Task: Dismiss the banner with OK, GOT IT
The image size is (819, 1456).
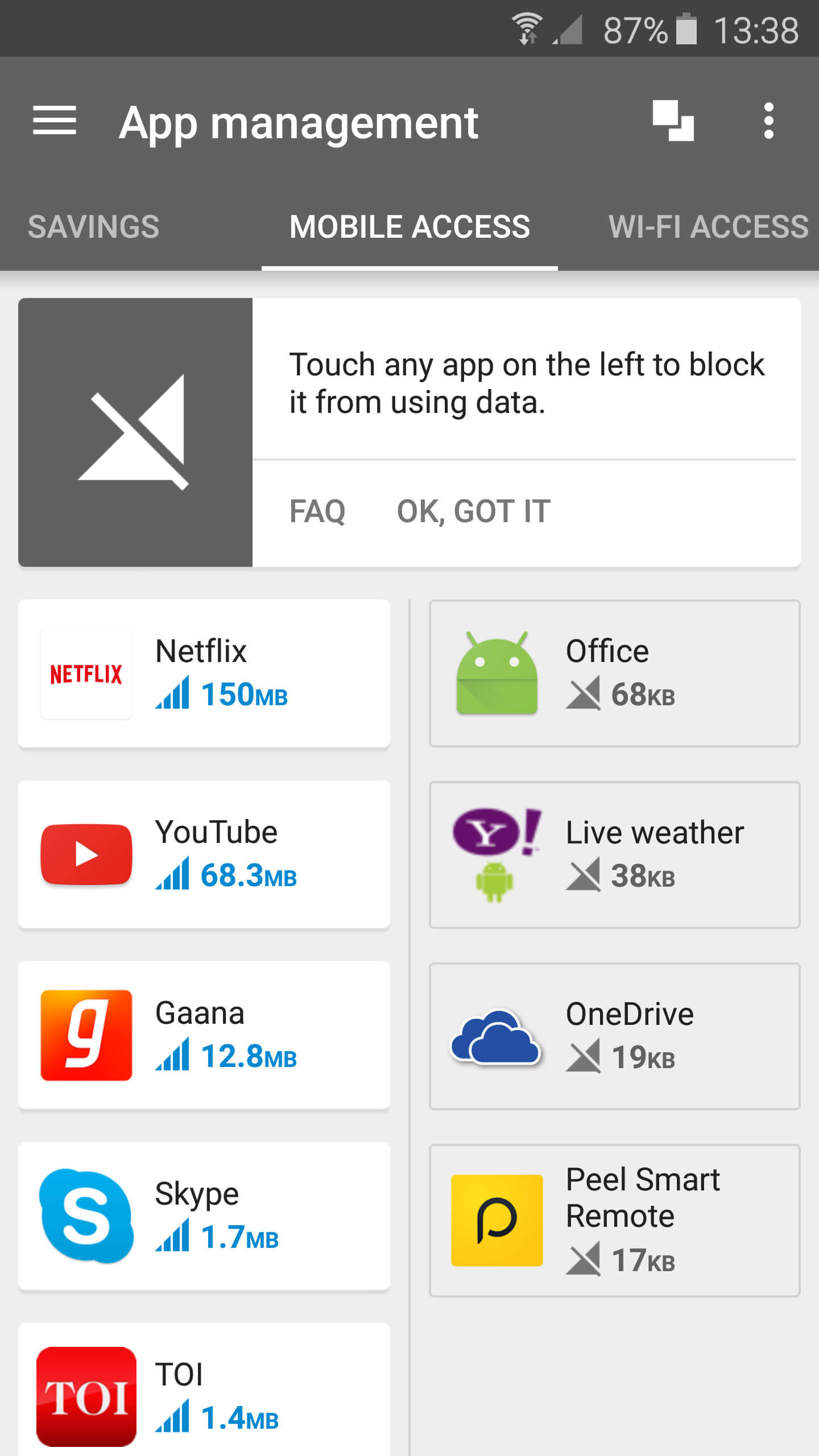Action: [x=472, y=511]
